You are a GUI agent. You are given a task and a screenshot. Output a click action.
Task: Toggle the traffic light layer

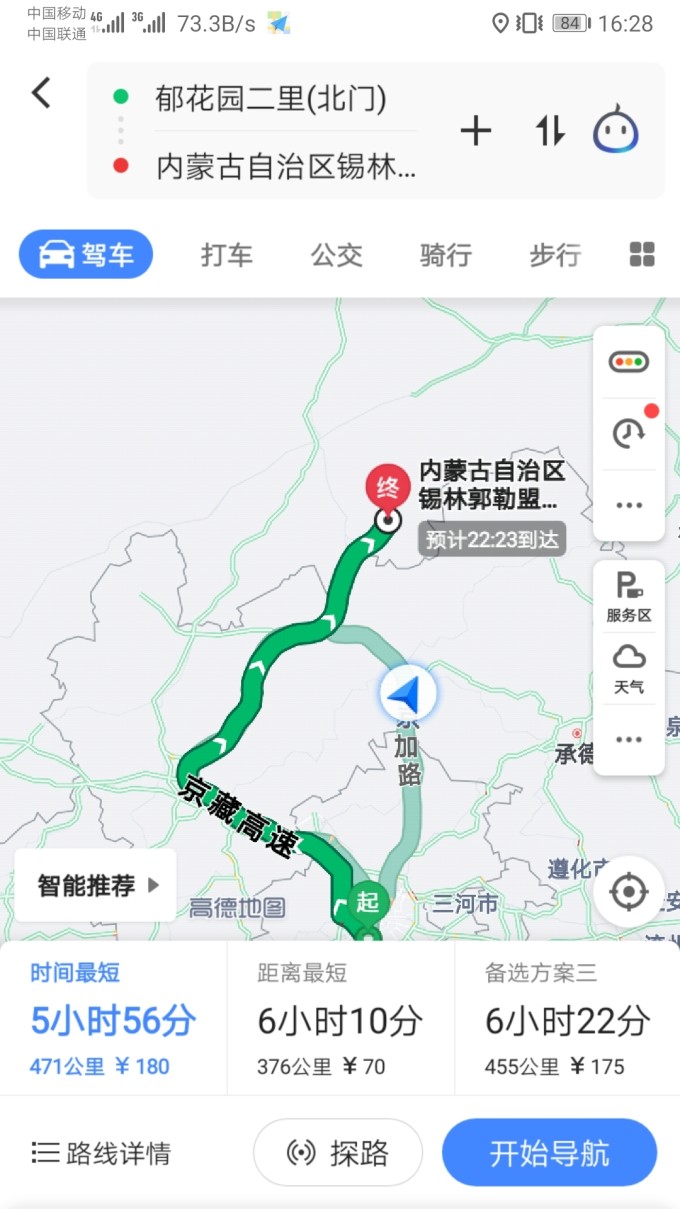[x=629, y=362]
